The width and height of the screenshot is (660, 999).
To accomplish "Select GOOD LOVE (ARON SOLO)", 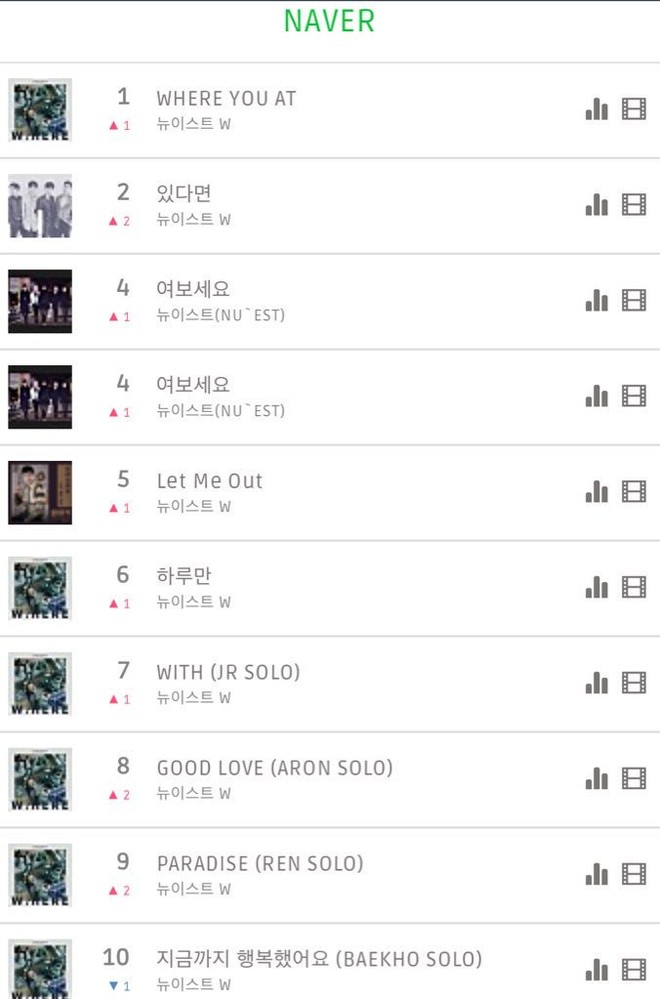I will 274,767.
